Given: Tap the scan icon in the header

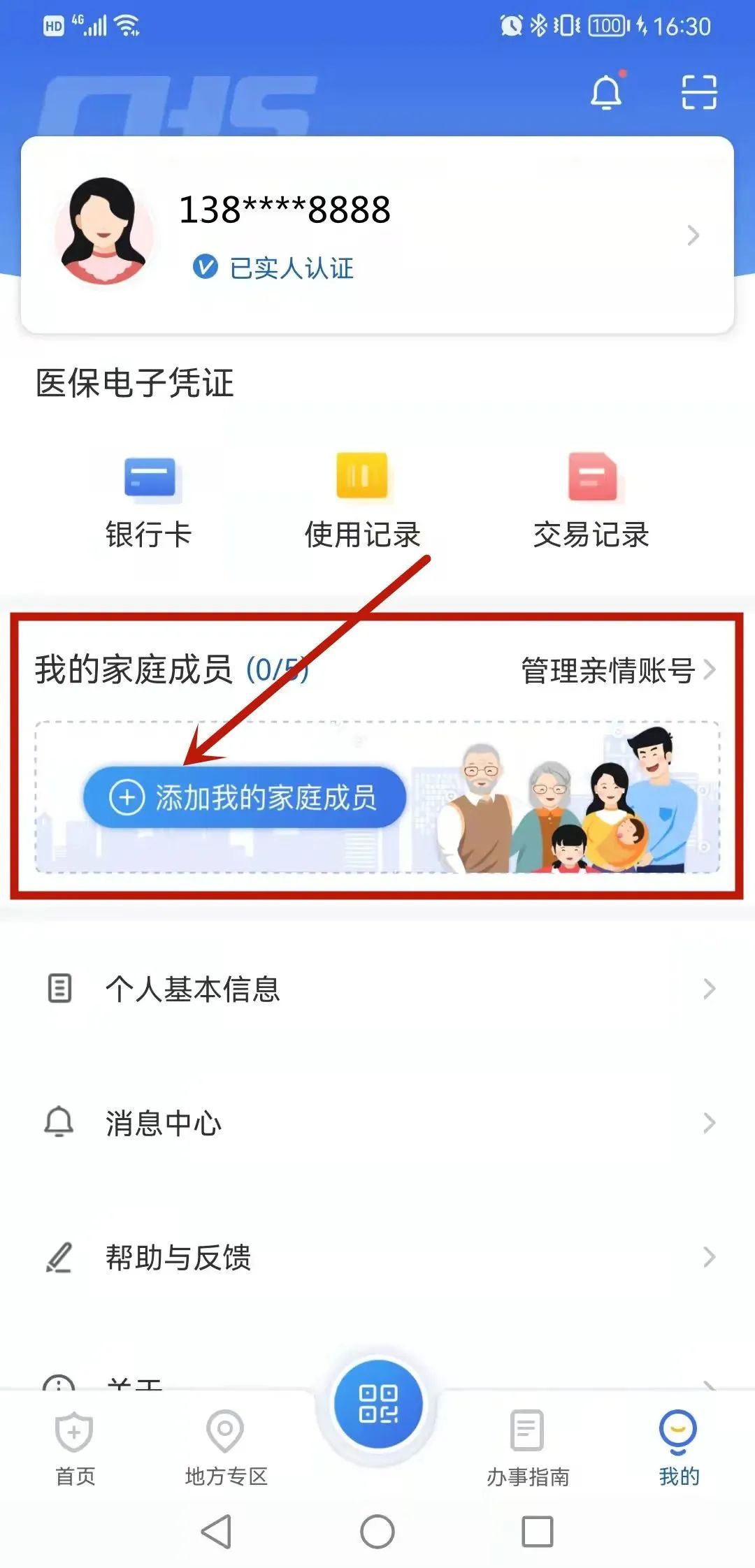Looking at the screenshot, I should (x=699, y=92).
